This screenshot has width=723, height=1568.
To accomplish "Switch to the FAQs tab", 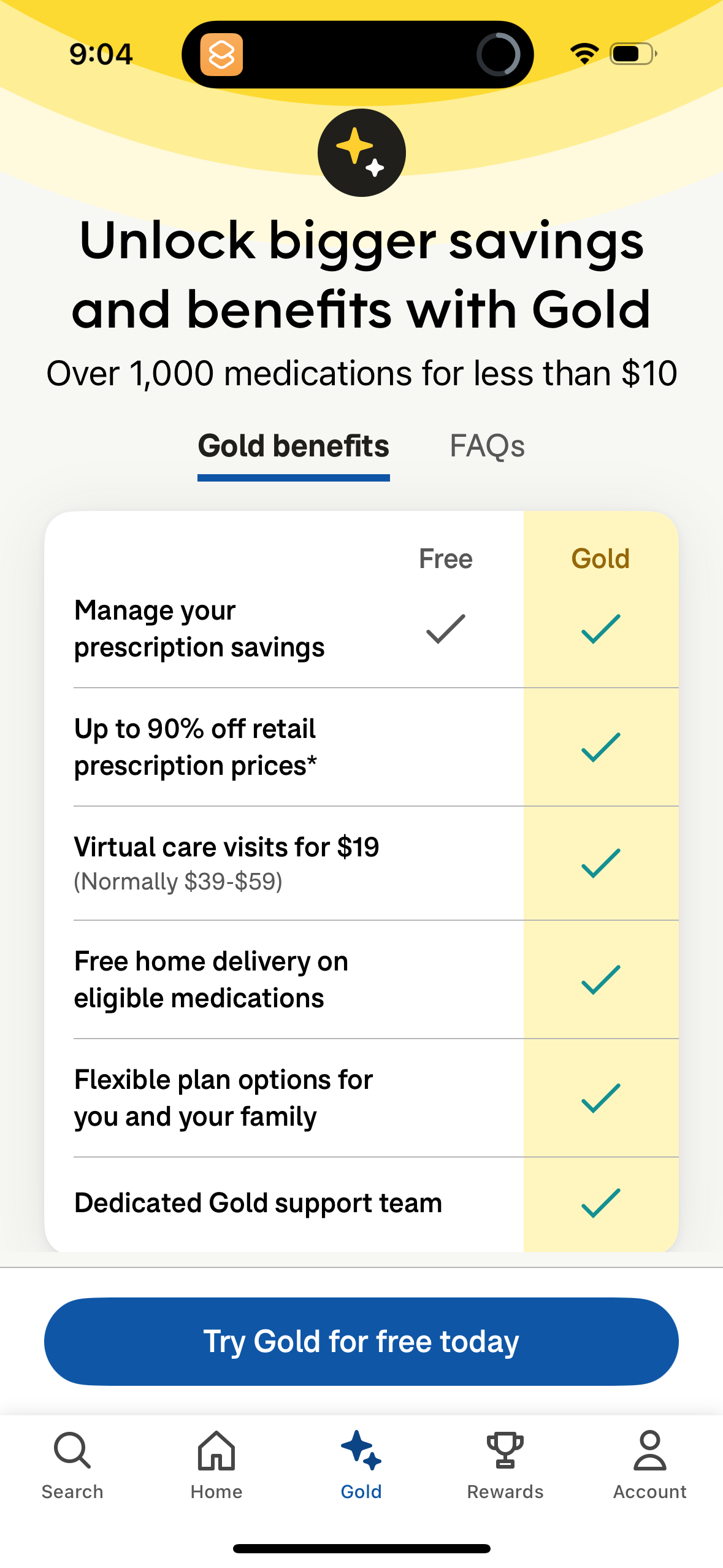I will (488, 446).
